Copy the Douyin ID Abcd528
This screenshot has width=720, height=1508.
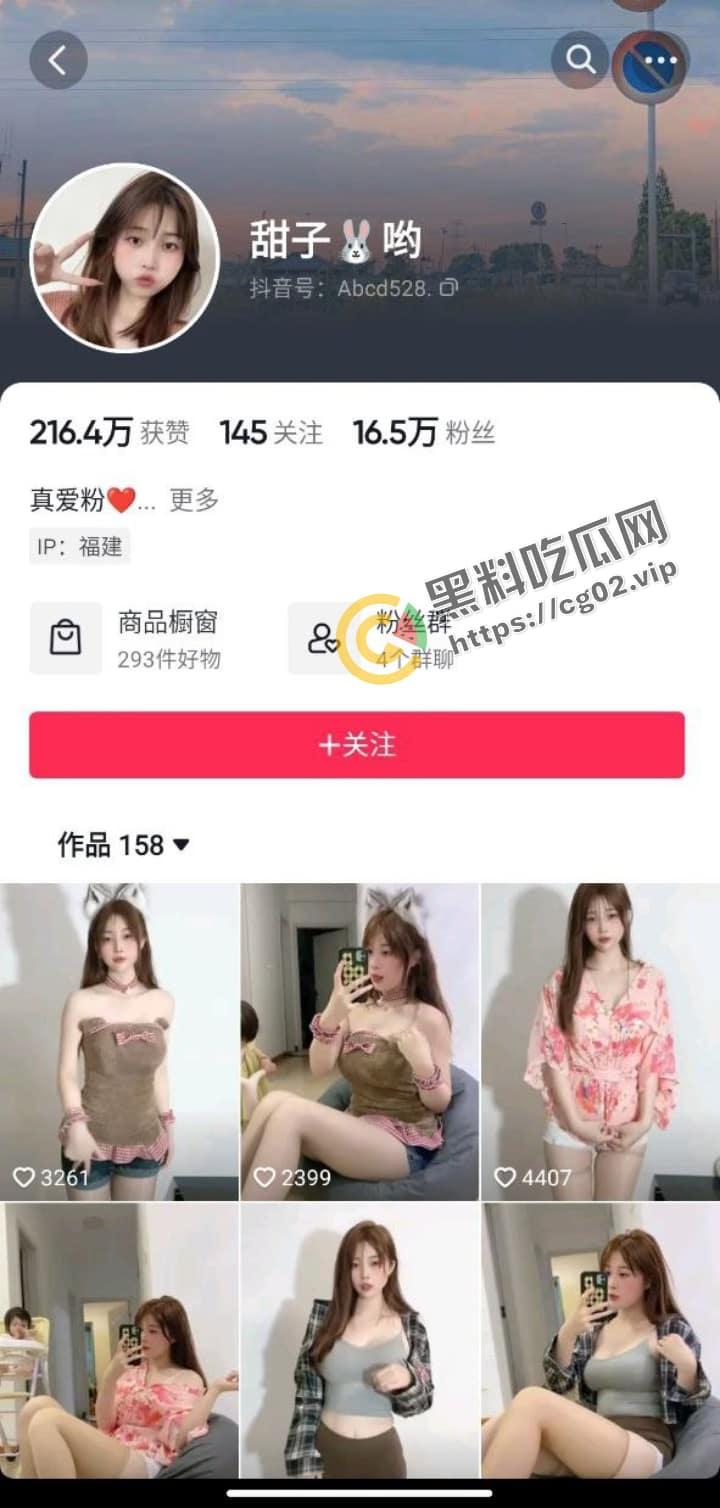click(449, 289)
